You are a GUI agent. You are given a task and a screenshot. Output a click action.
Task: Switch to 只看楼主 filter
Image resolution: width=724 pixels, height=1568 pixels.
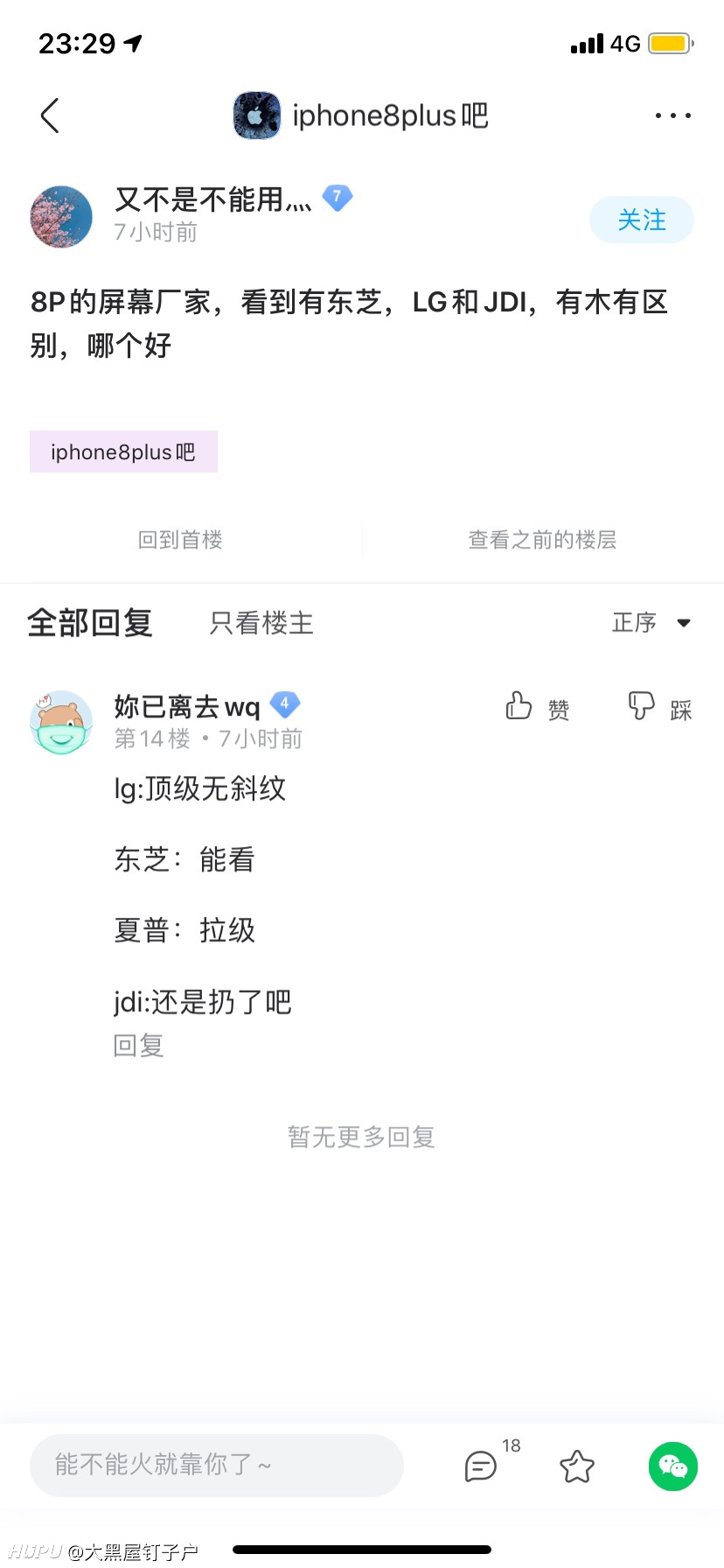[x=261, y=623]
